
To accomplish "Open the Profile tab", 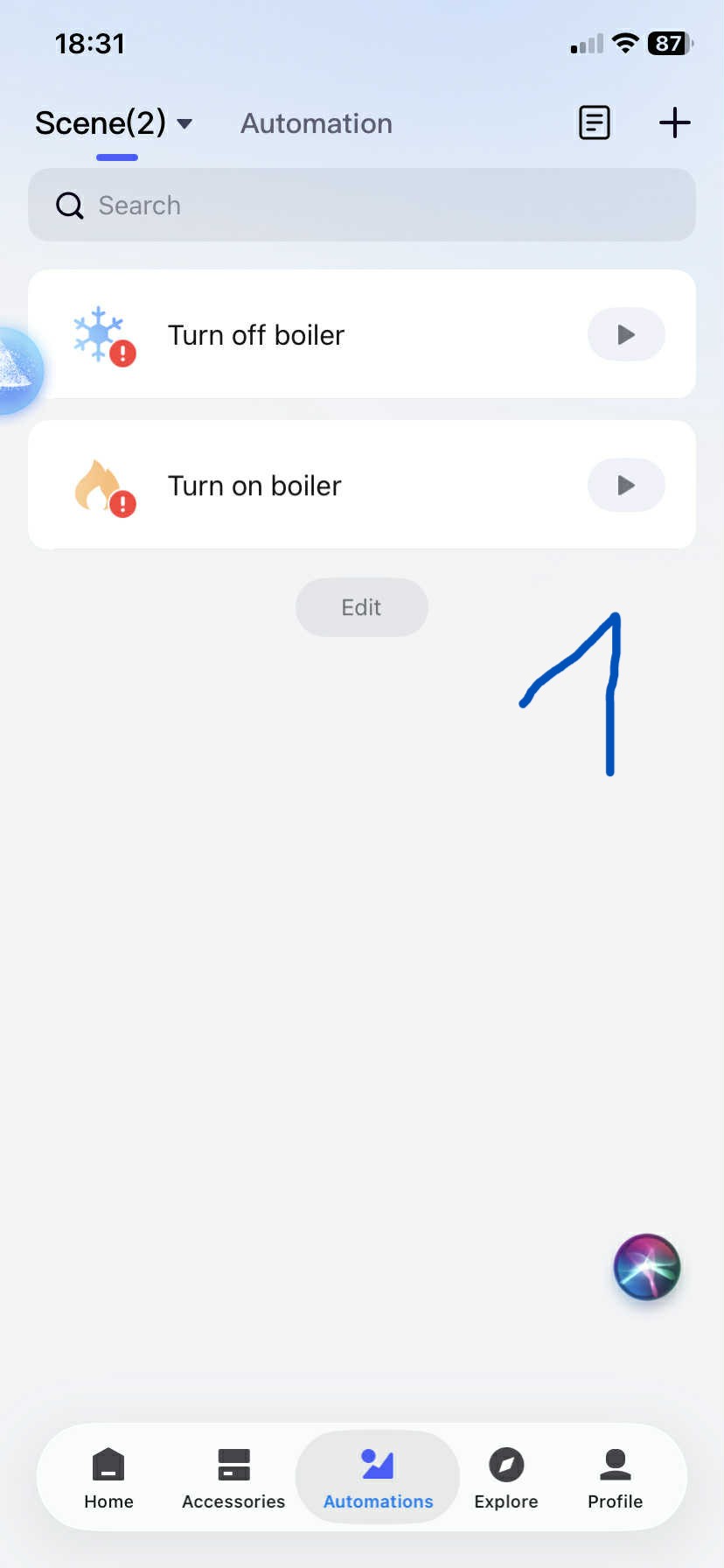I will pyautogui.click(x=615, y=1478).
